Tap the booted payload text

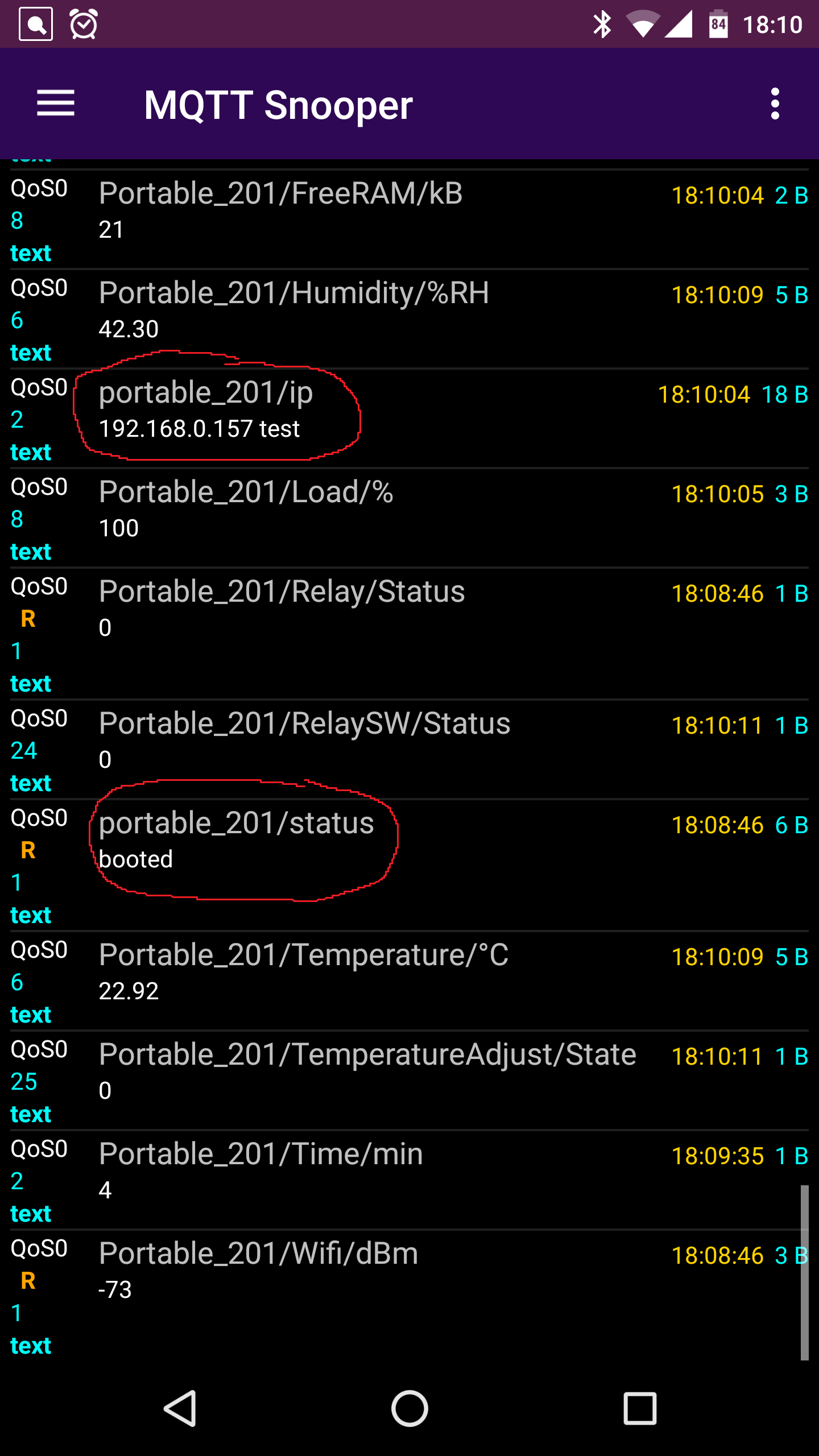click(136, 859)
